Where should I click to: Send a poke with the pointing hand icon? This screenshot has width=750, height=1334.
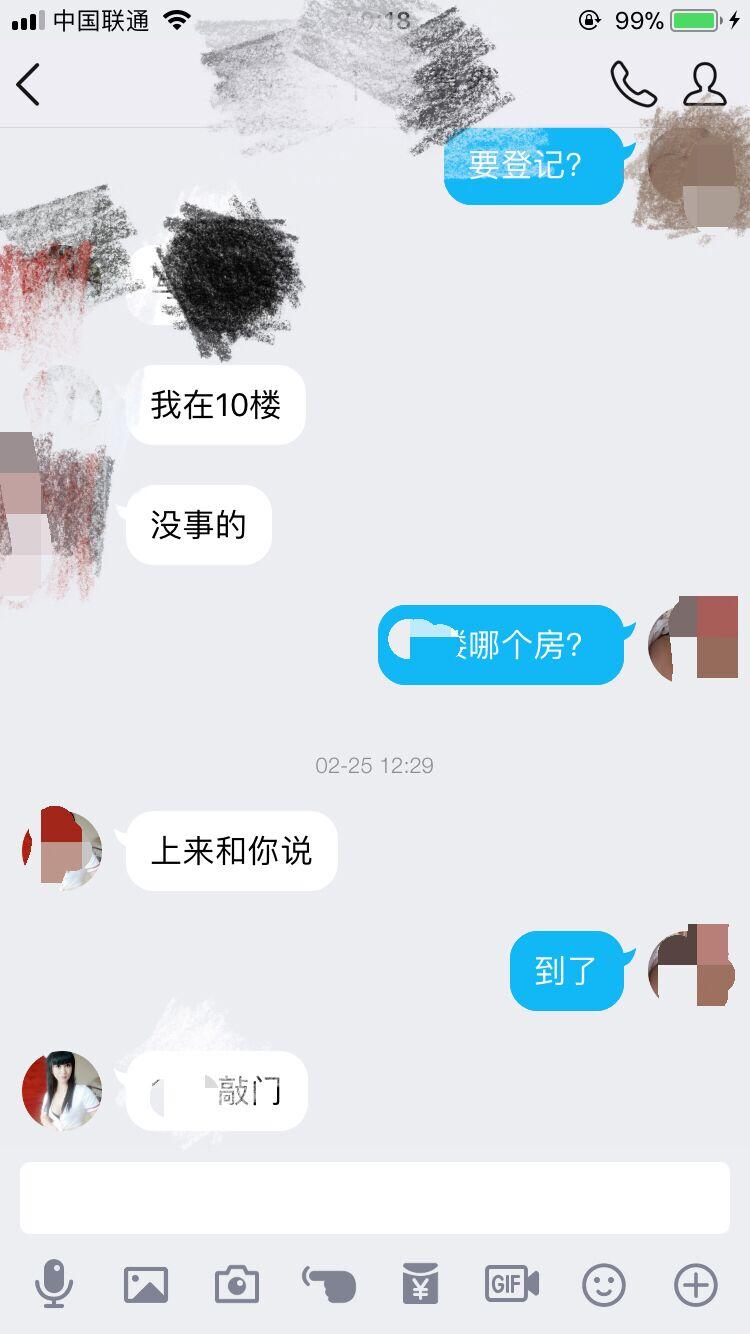pyautogui.click(x=329, y=1284)
